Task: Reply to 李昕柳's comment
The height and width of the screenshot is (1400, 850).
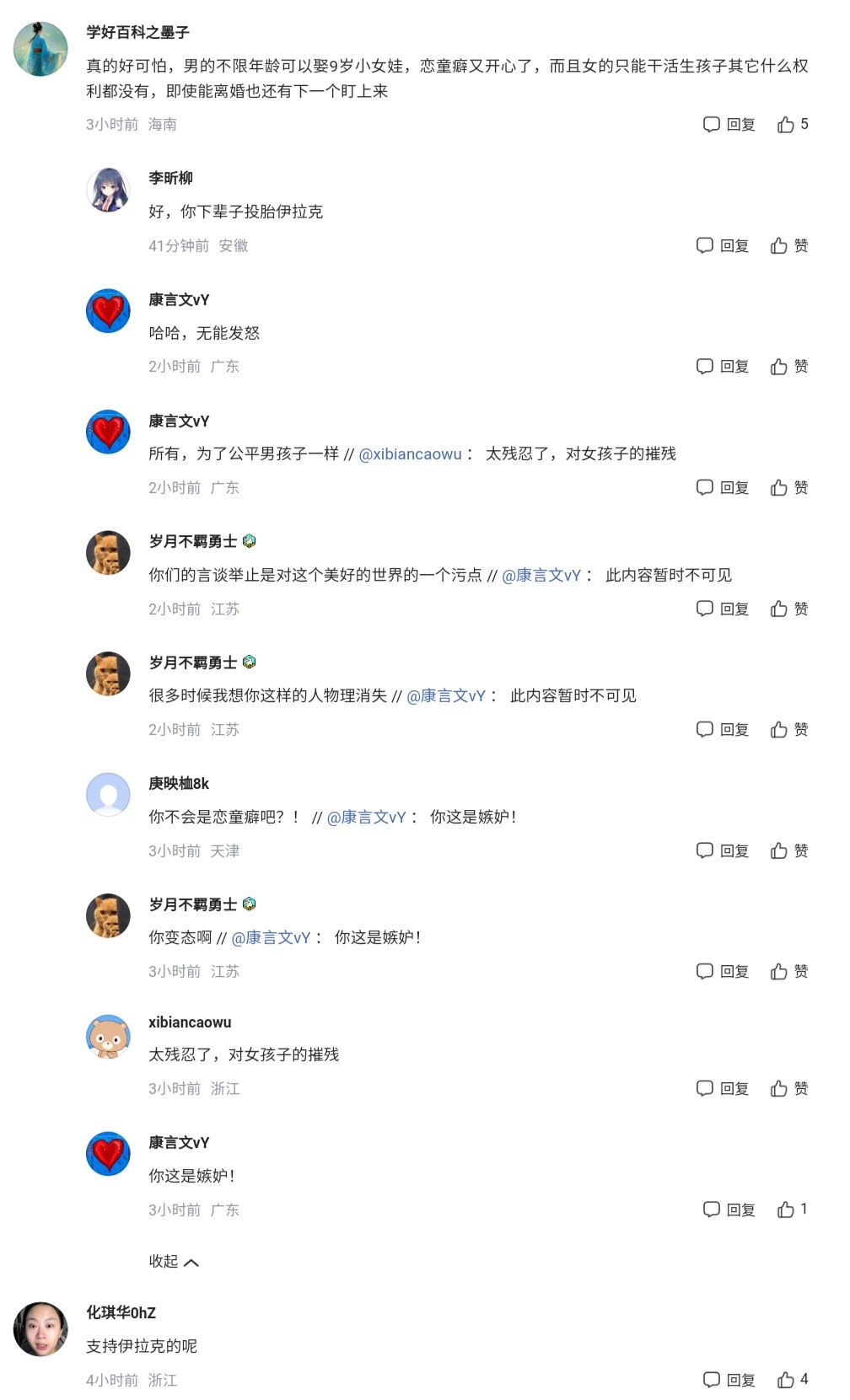Action: pyautogui.click(x=723, y=245)
